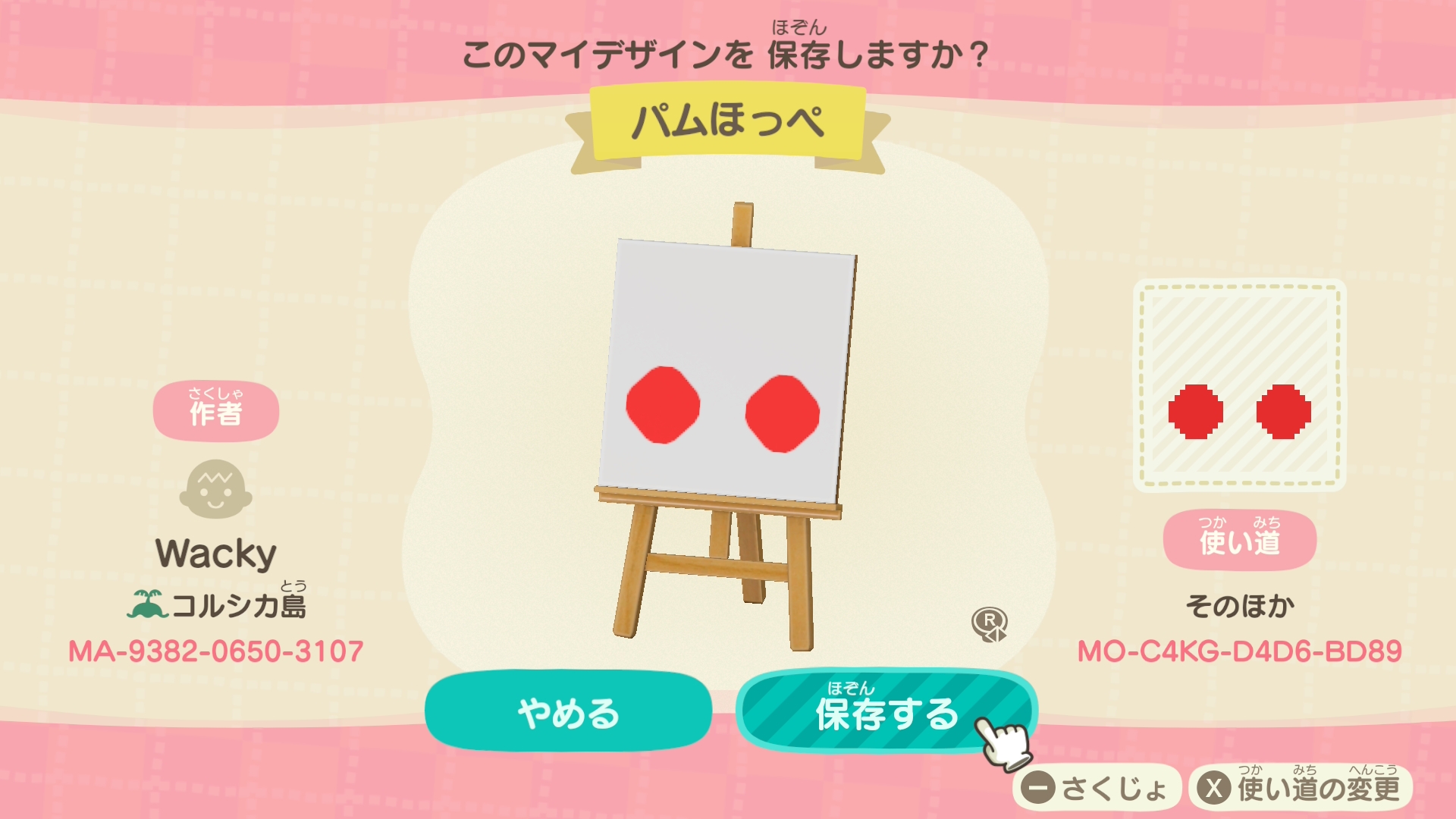Viewport: 1456px width, 819px height.
Task: Save the design with 保存する
Action: [885, 712]
